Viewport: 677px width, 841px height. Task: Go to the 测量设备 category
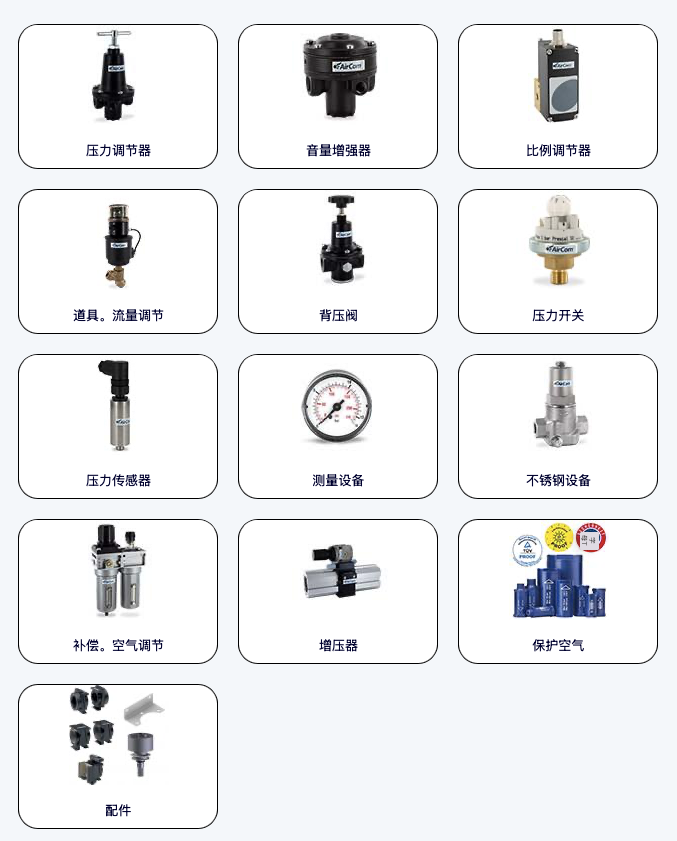click(338, 427)
